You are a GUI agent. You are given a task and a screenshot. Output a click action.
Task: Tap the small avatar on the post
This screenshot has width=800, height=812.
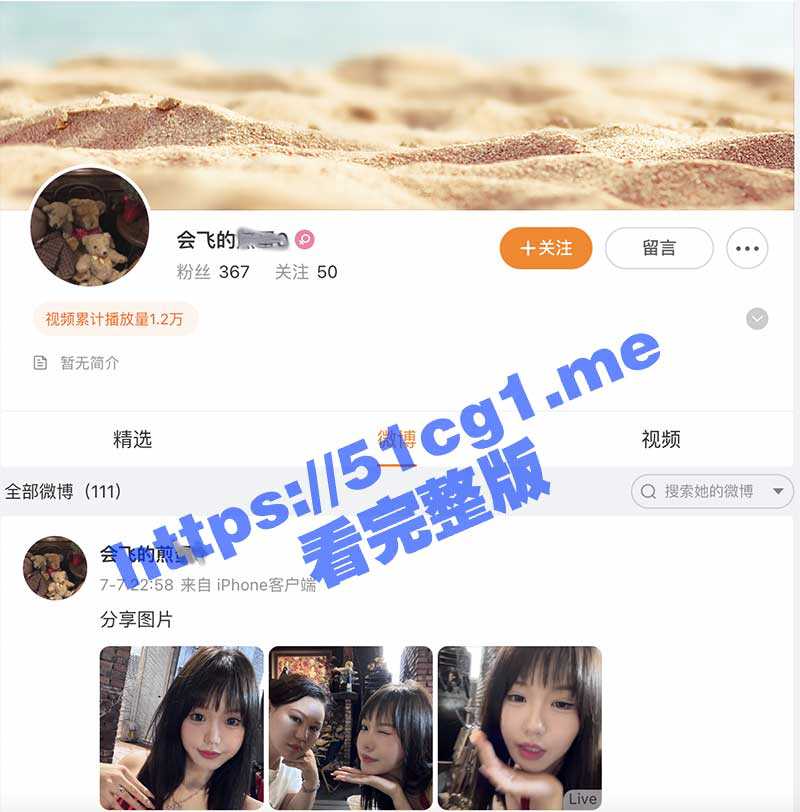pos(55,568)
